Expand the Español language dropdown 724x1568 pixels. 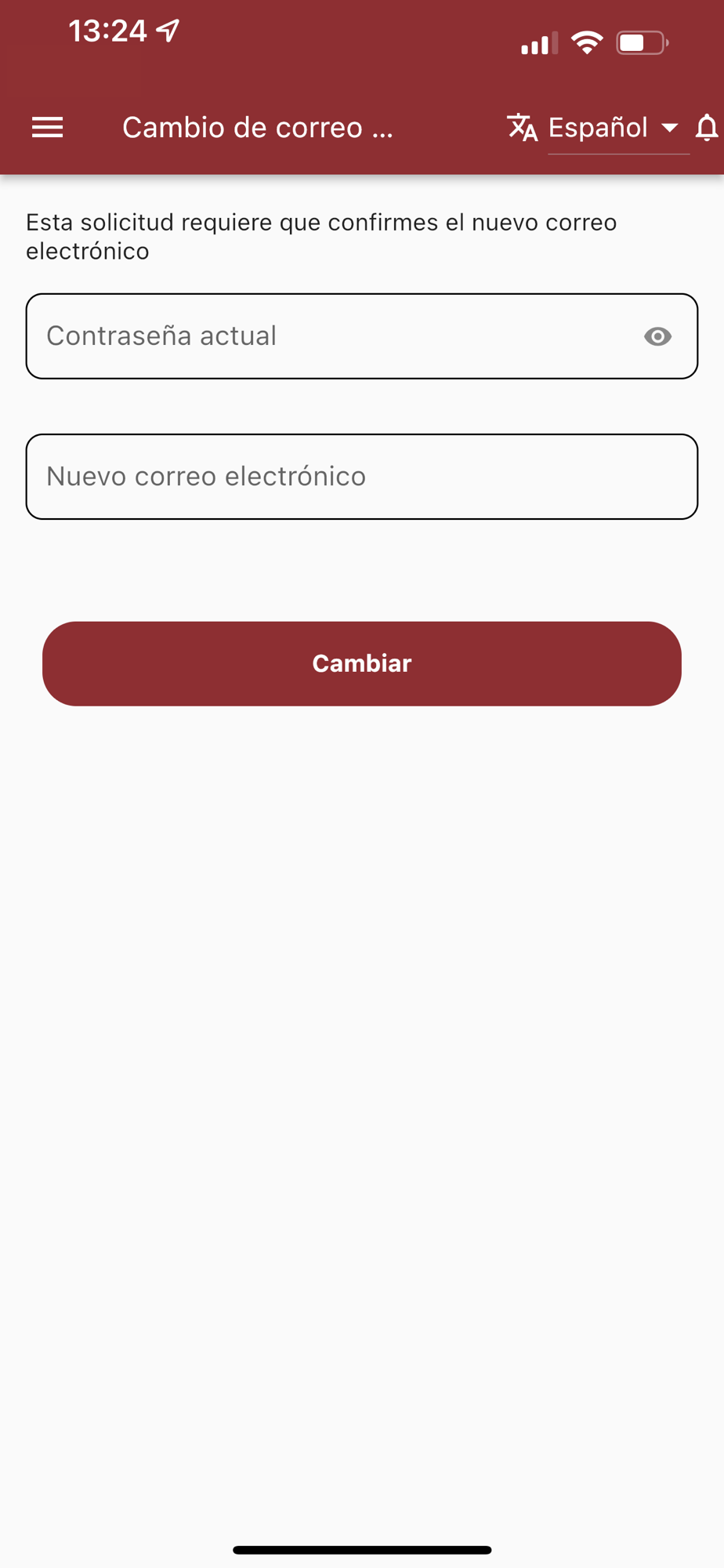[613, 127]
